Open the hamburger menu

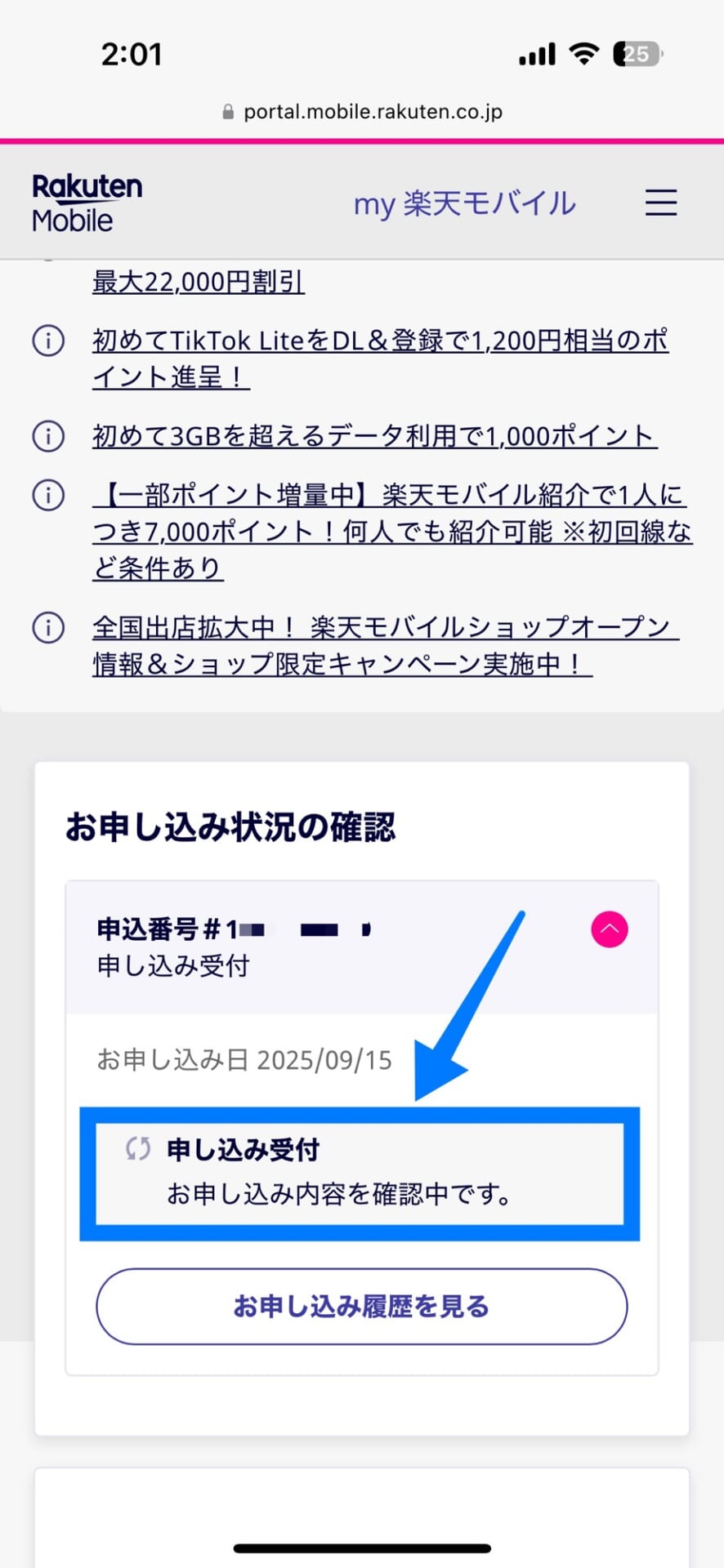tap(660, 202)
